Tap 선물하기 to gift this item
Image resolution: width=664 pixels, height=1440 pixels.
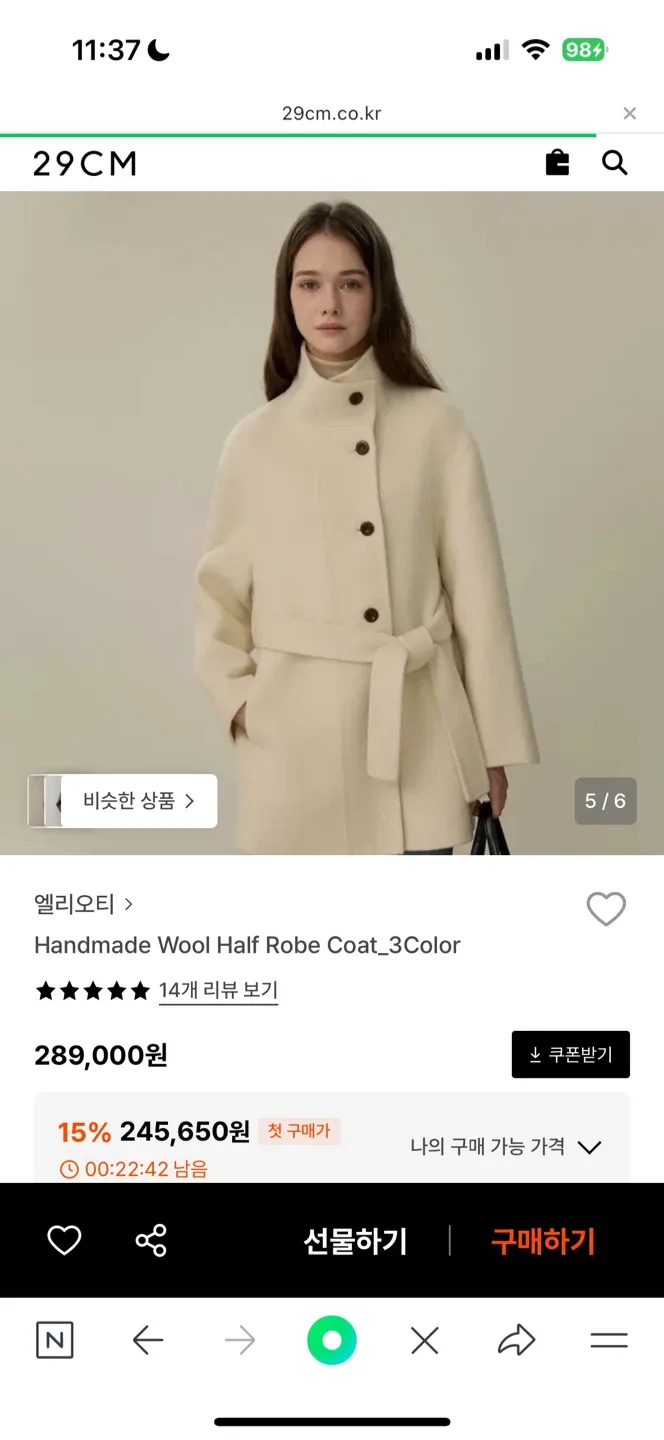click(x=355, y=1242)
